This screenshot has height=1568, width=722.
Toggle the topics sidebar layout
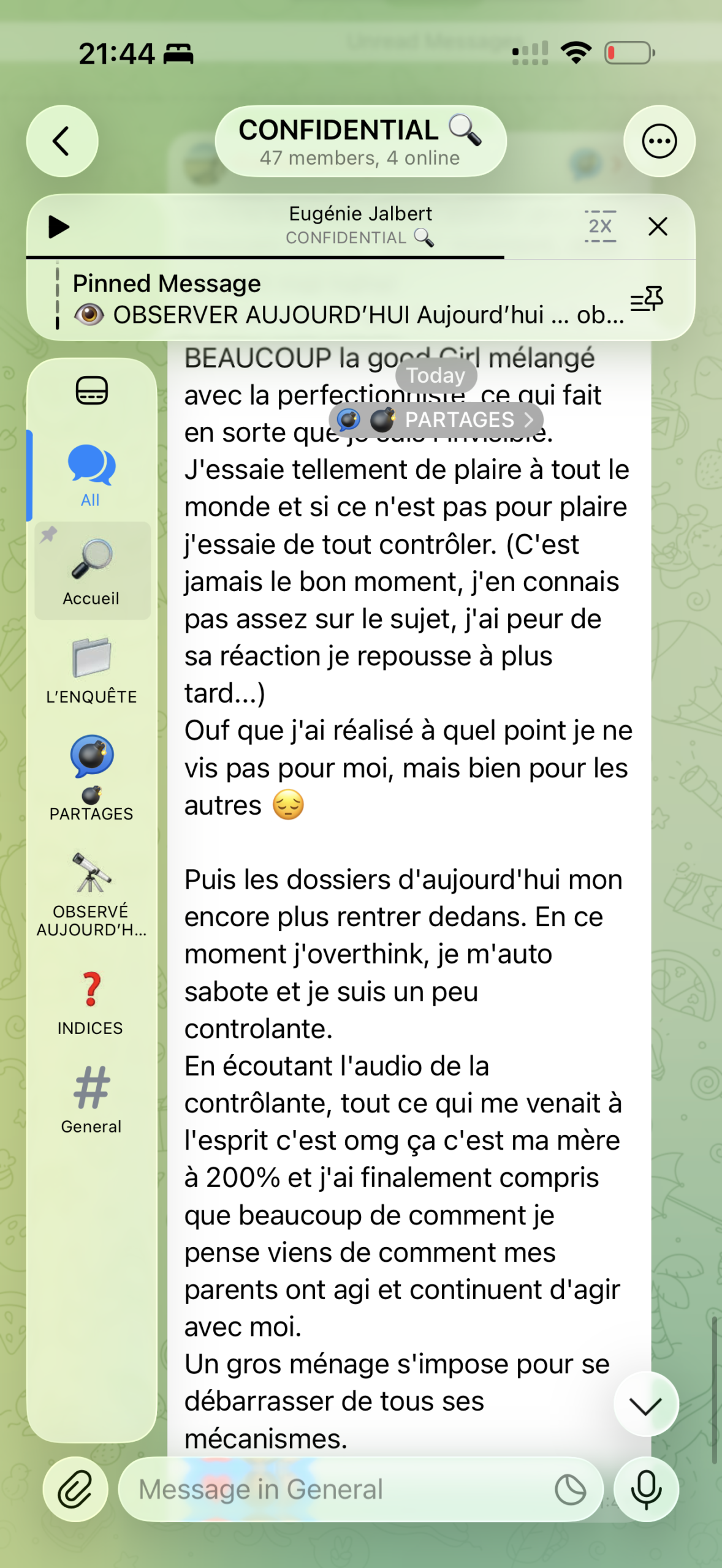coord(92,390)
